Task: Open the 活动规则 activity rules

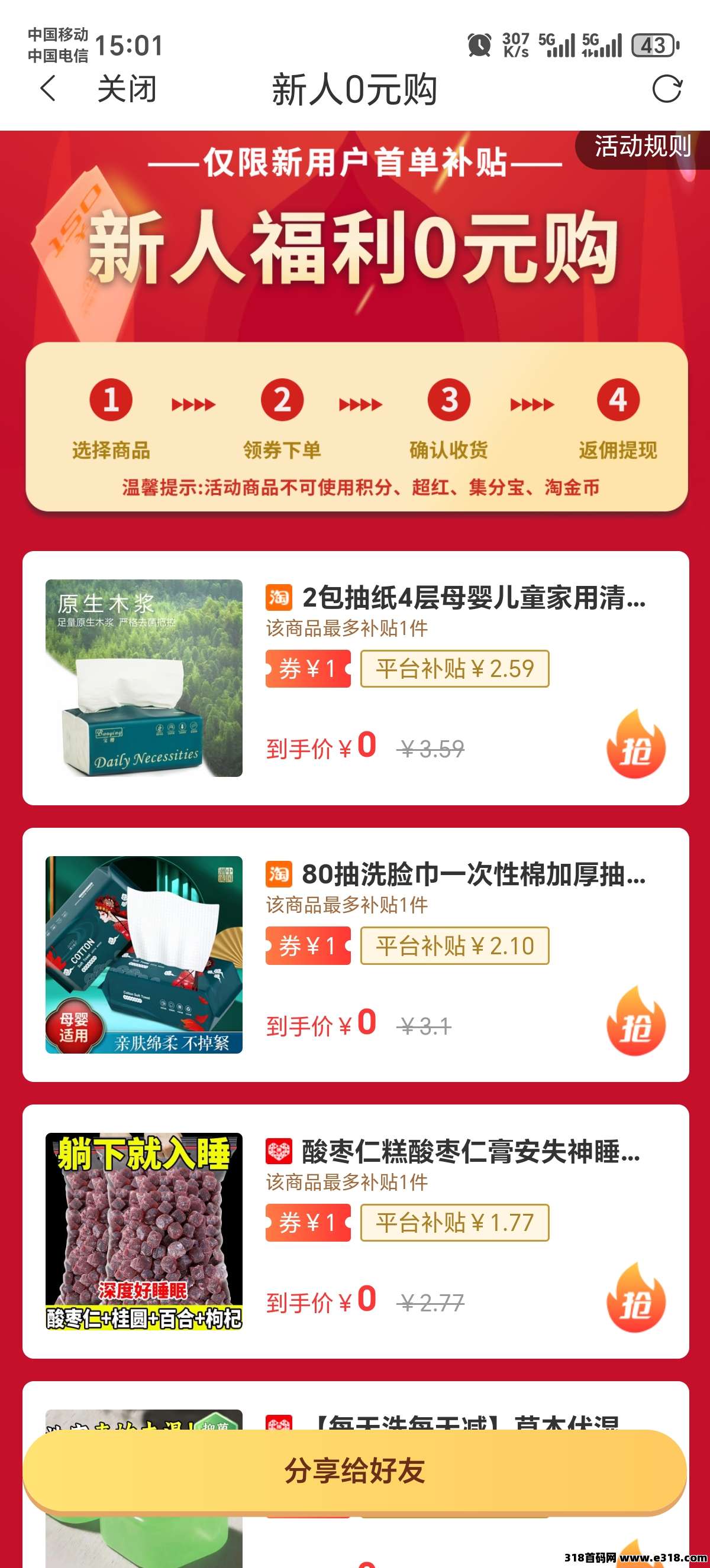Action: click(x=642, y=147)
